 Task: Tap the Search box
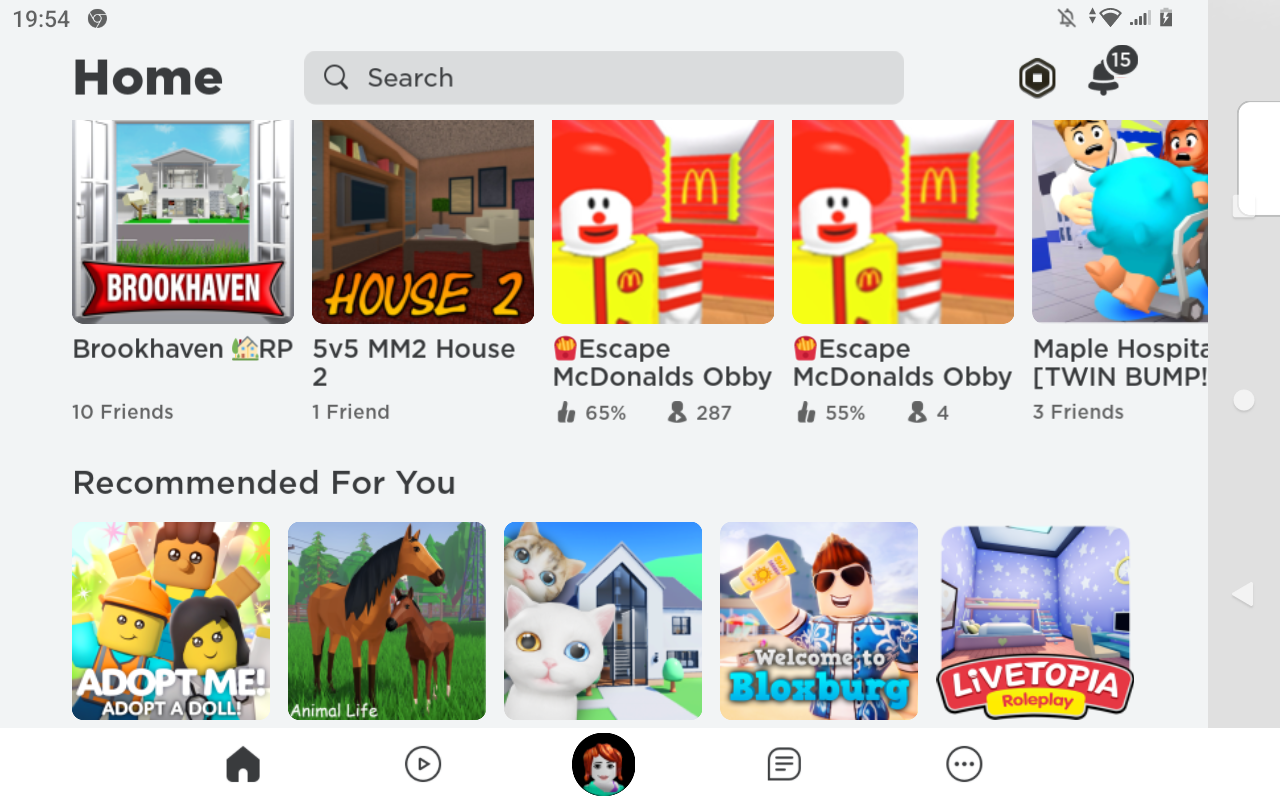pos(603,78)
